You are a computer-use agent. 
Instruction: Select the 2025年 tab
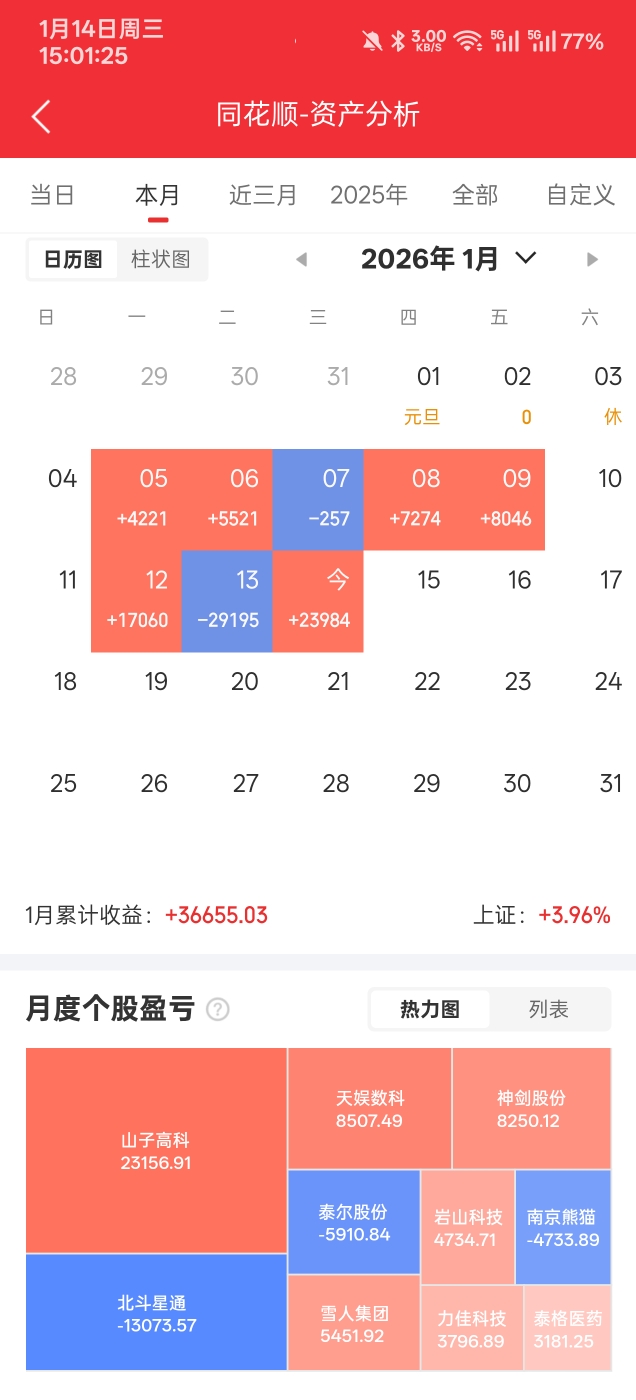(x=369, y=195)
